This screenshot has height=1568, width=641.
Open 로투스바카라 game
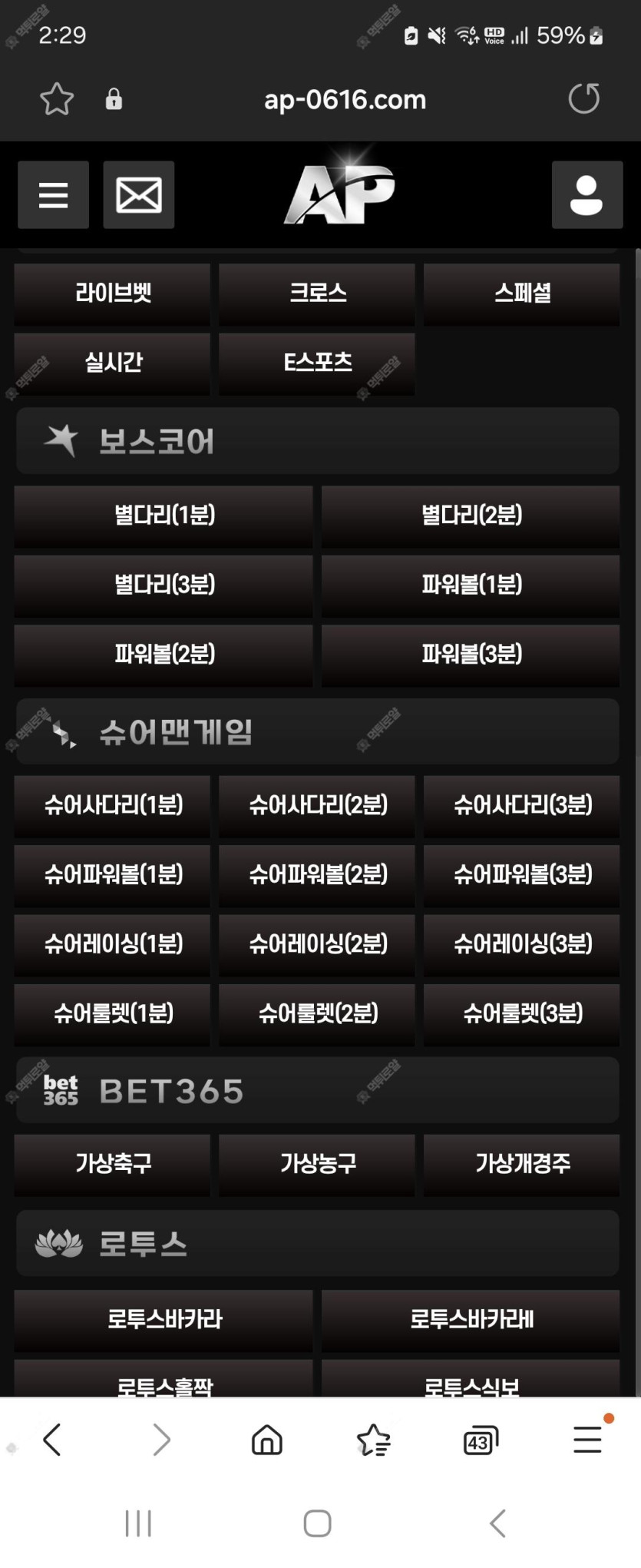coord(164,1320)
